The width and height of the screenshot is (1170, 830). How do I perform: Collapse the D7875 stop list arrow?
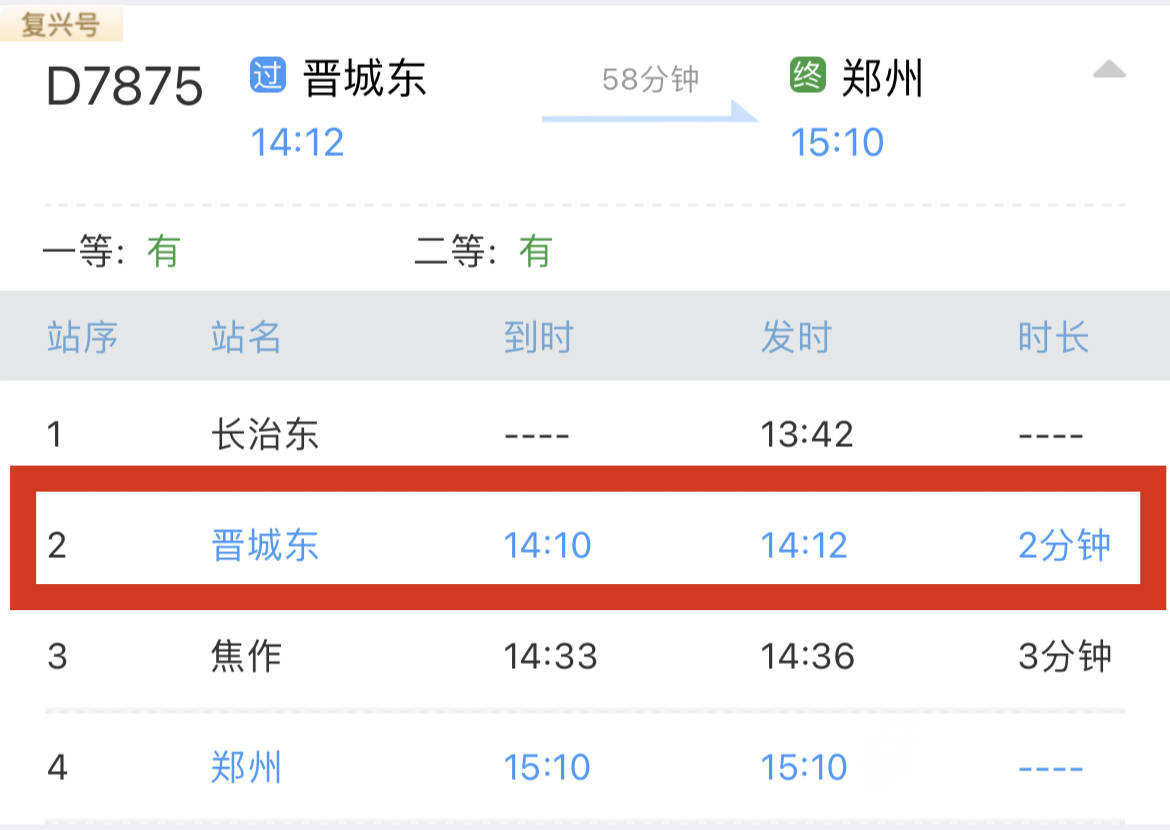(1108, 71)
